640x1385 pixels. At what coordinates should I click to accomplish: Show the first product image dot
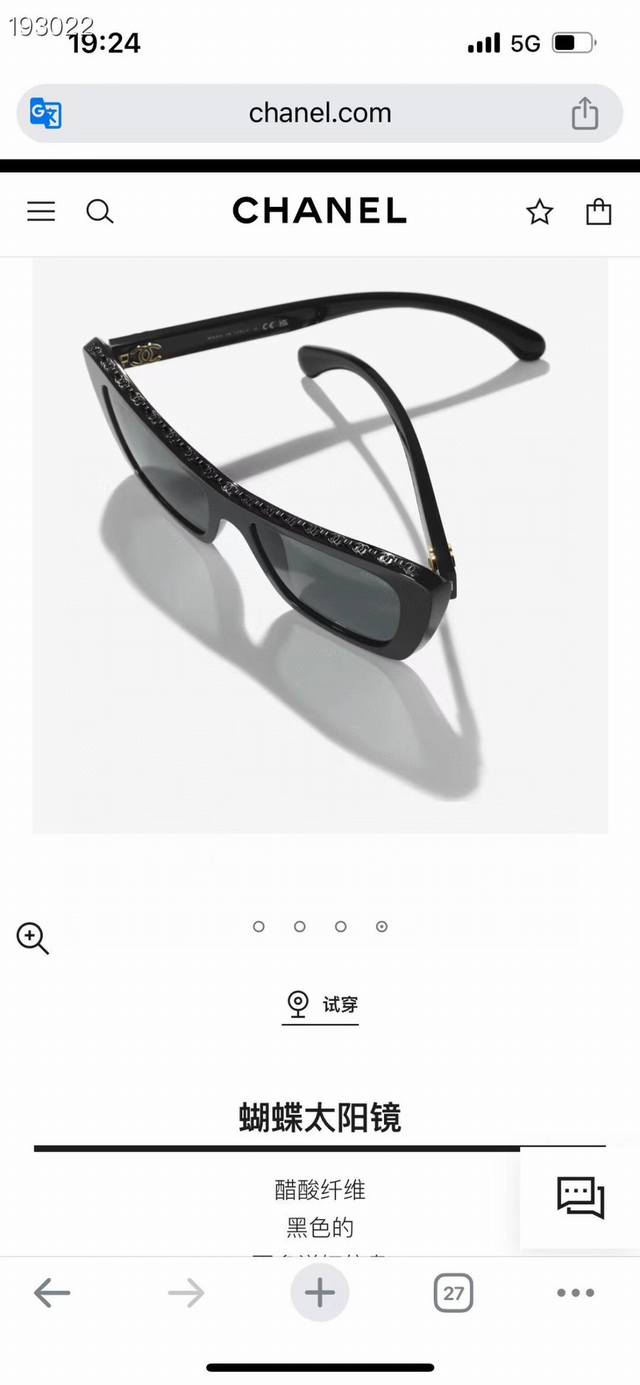(x=259, y=927)
